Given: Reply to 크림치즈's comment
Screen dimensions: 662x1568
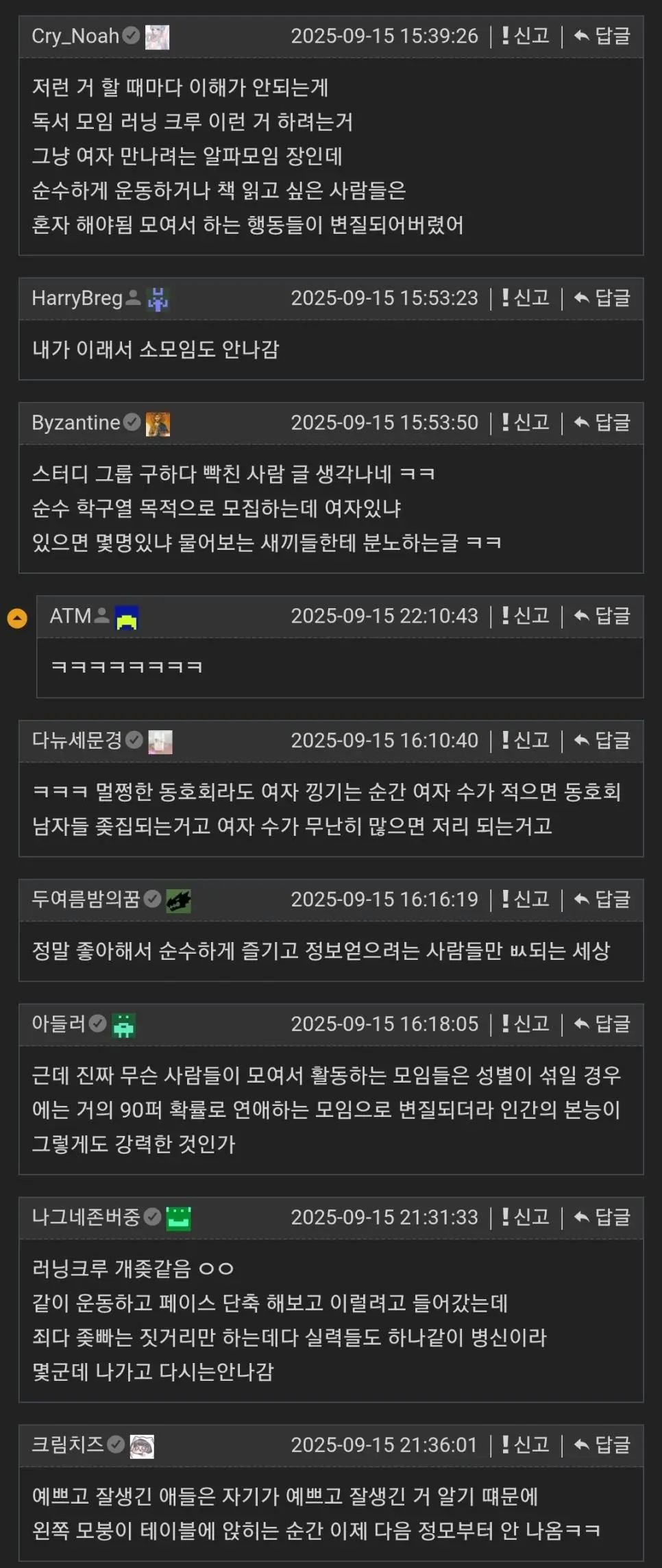Looking at the screenshot, I should [x=602, y=1445].
